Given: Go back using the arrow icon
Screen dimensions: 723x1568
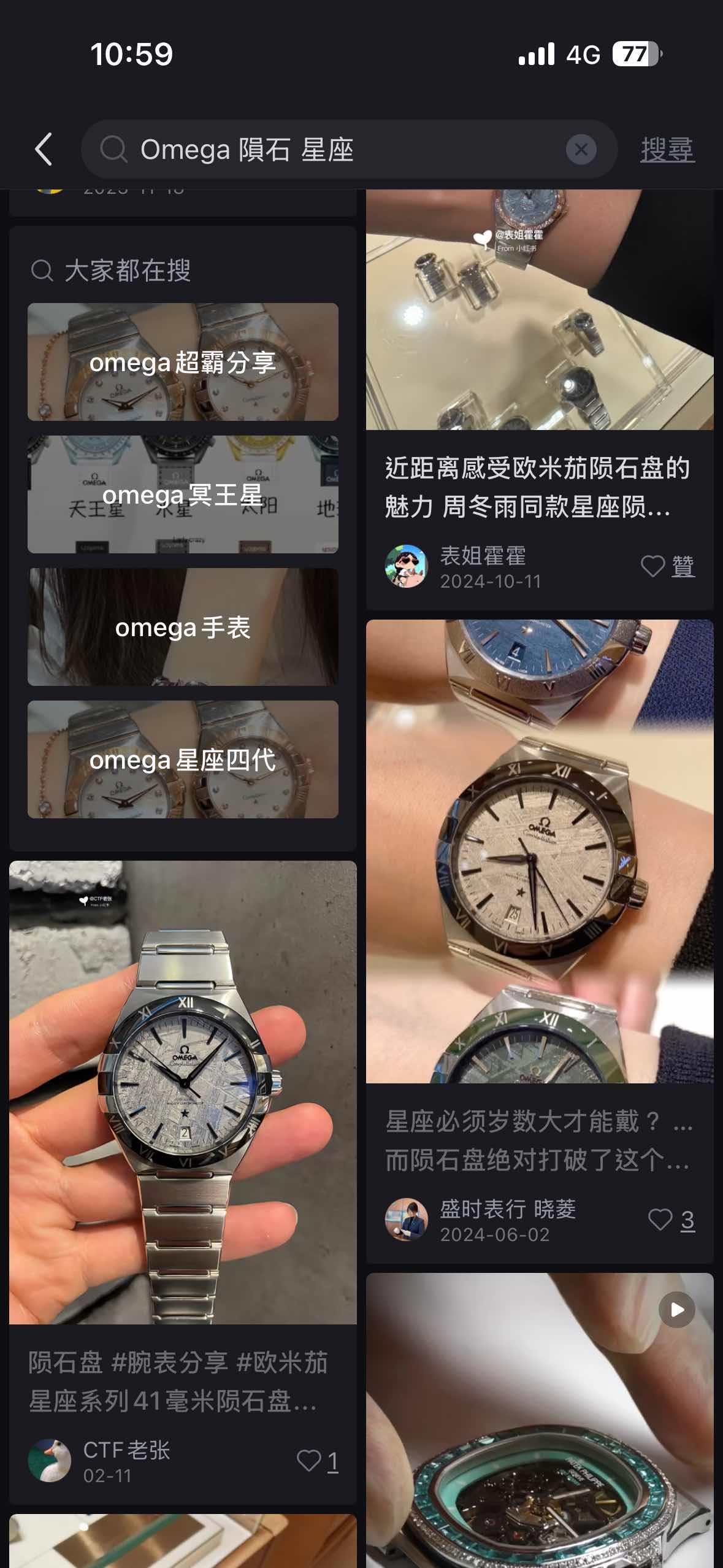Looking at the screenshot, I should click(44, 149).
